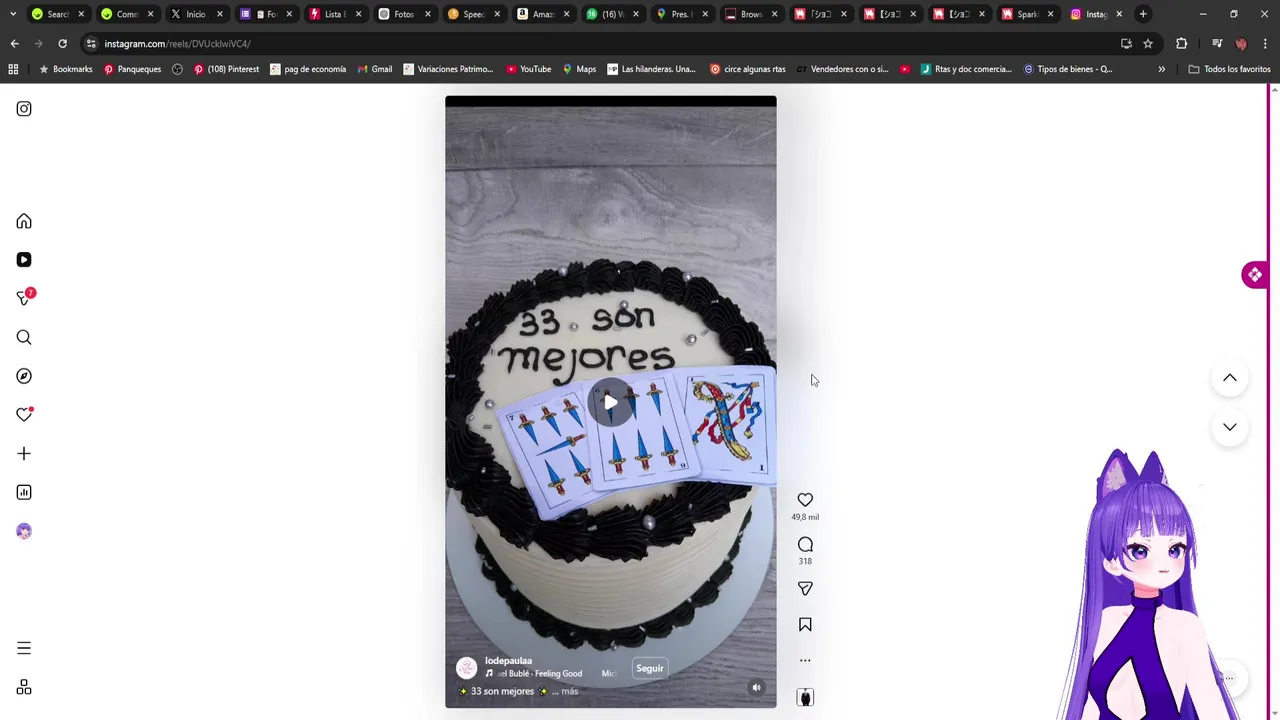Open the lodepaulaa profile name
The image size is (1280, 720).
pos(508,660)
